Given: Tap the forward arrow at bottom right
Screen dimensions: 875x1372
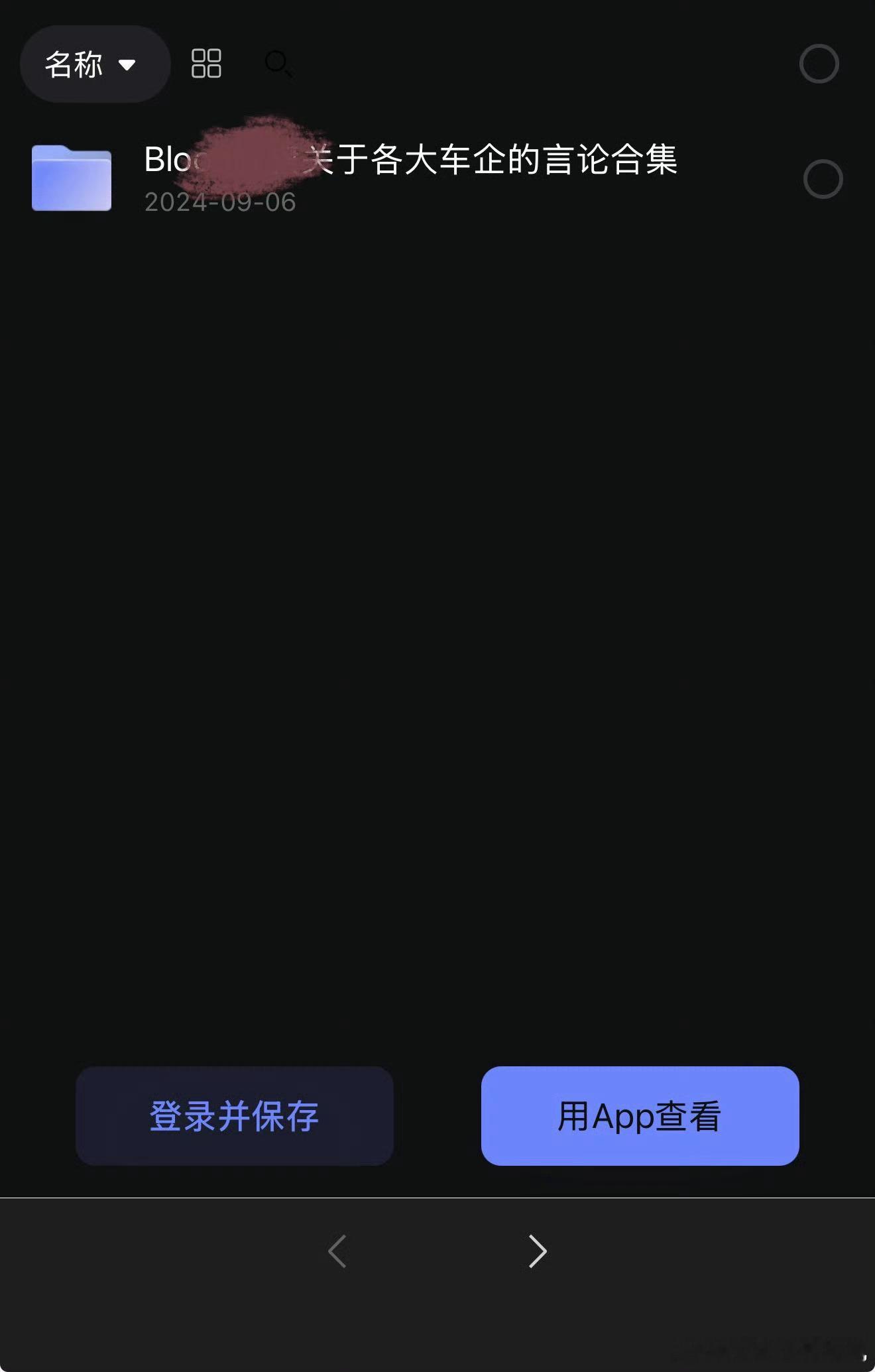Looking at the screenshot, I should tap(538, 1252).
